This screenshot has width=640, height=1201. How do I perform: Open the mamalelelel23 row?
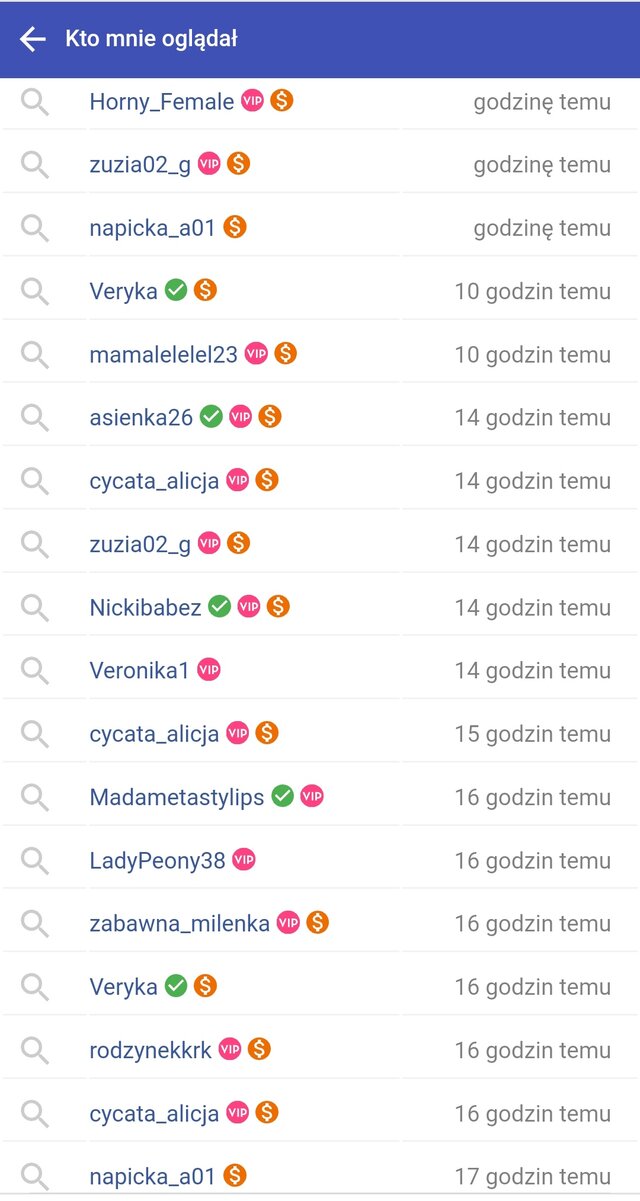coord(164,354)
